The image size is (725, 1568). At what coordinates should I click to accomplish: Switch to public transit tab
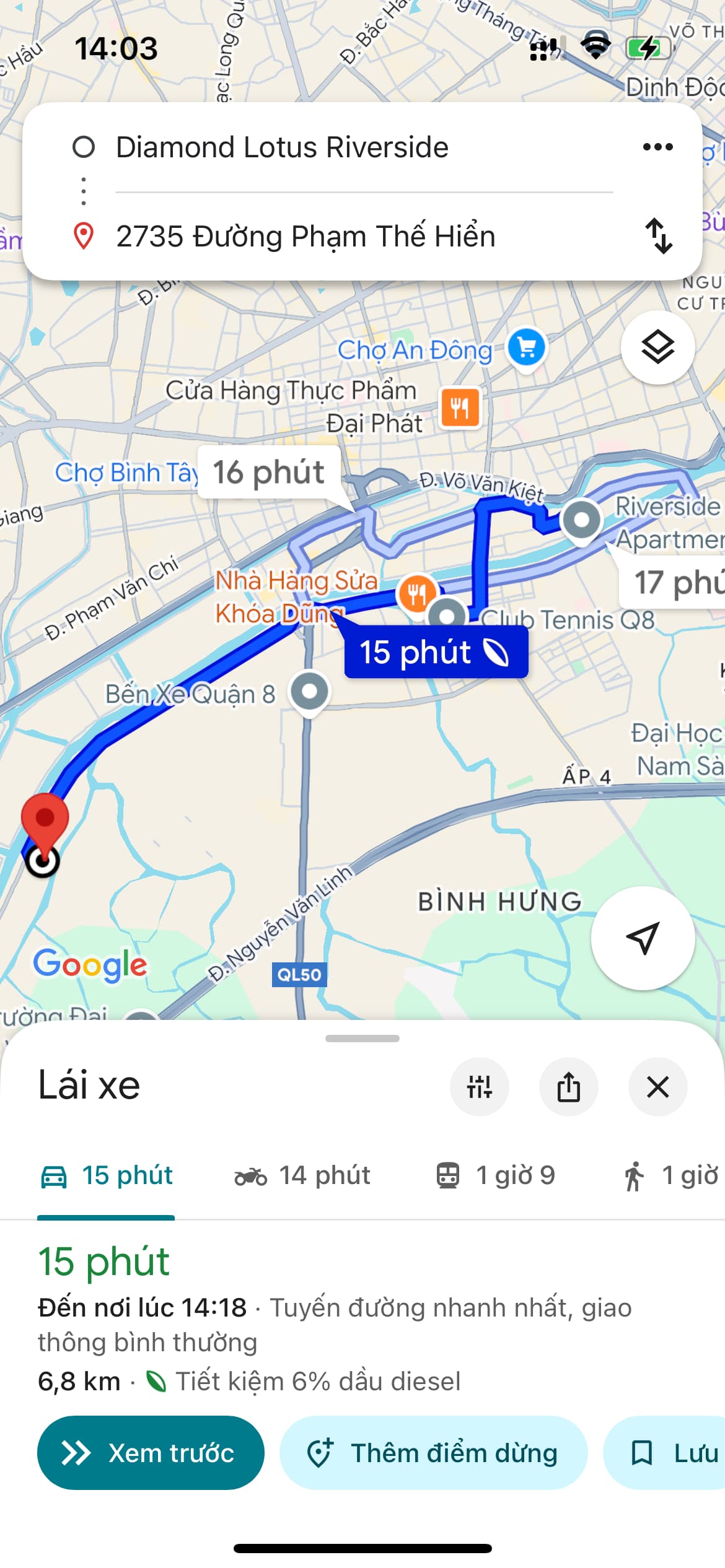(x=495, y=1175)
